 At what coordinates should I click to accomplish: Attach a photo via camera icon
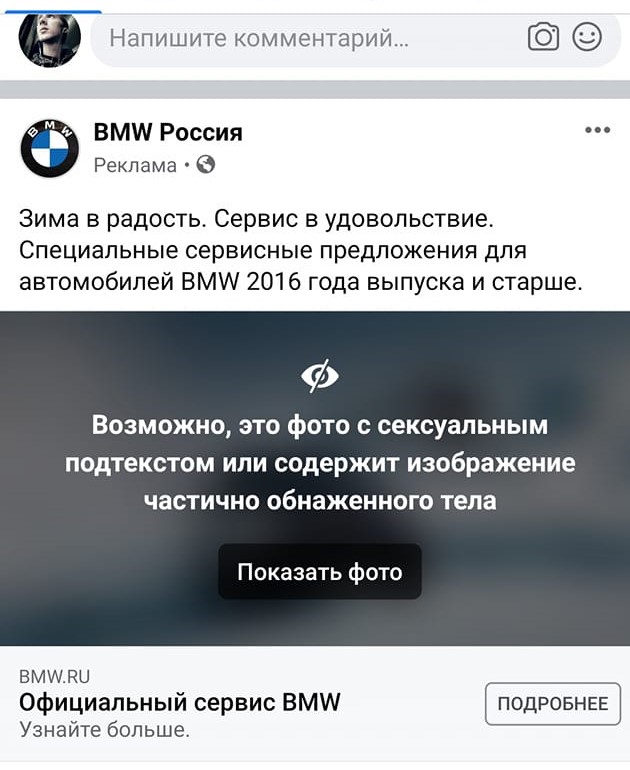click(x=543, y=38)
